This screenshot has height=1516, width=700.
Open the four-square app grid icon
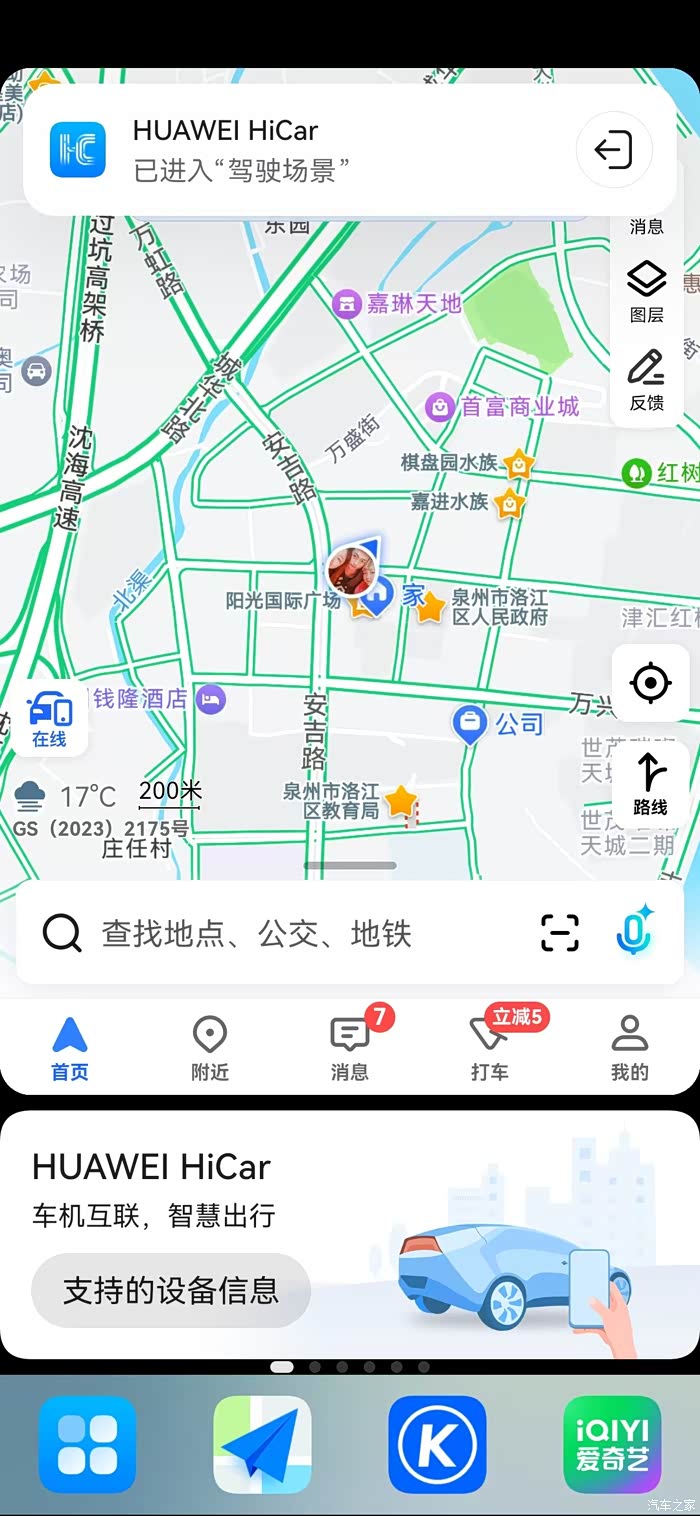(x=87, y=1445)
